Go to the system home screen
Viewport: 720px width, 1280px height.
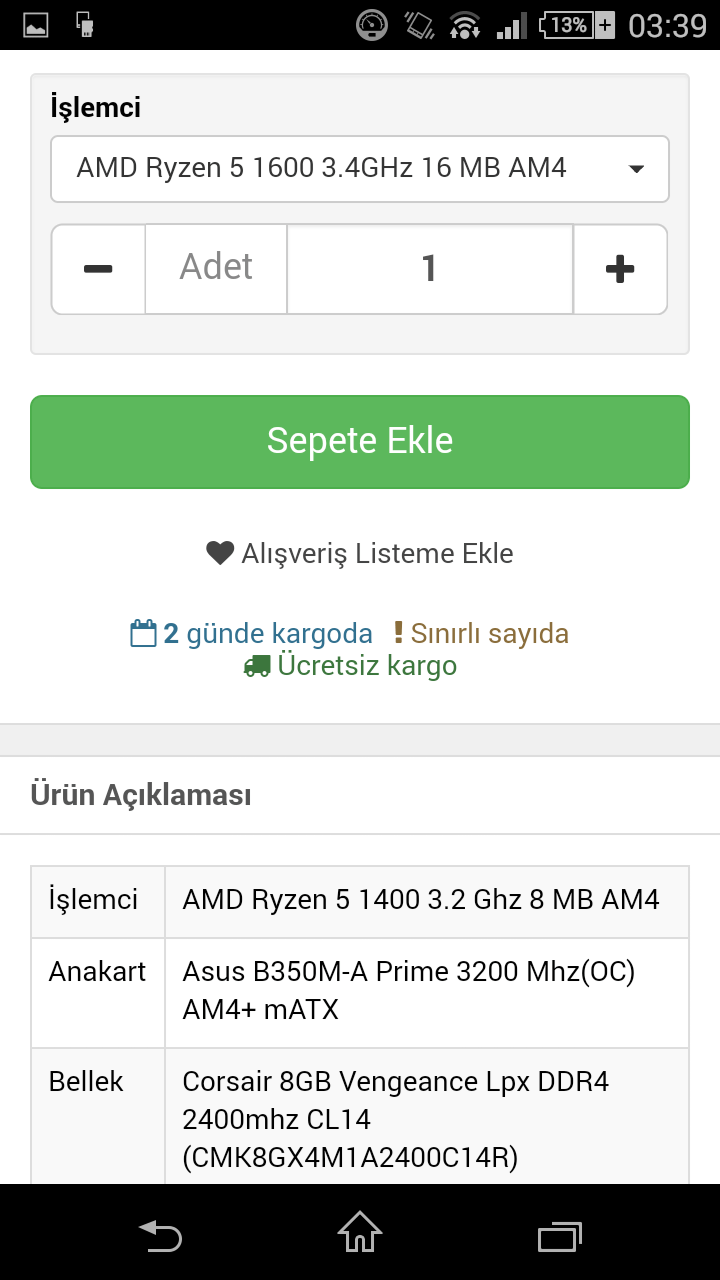[x=360, y=1232]
